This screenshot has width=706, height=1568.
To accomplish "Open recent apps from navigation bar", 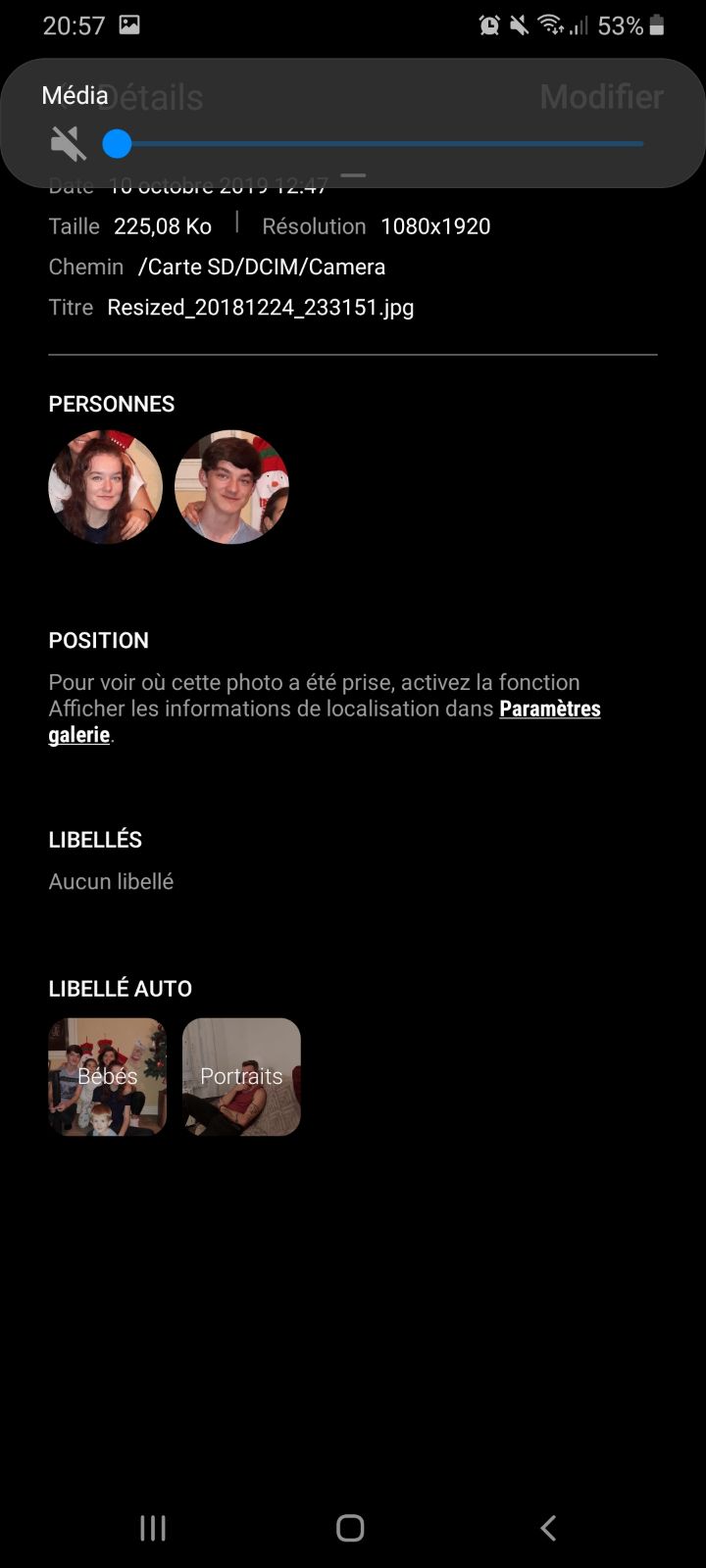I will coord(153,1528).
